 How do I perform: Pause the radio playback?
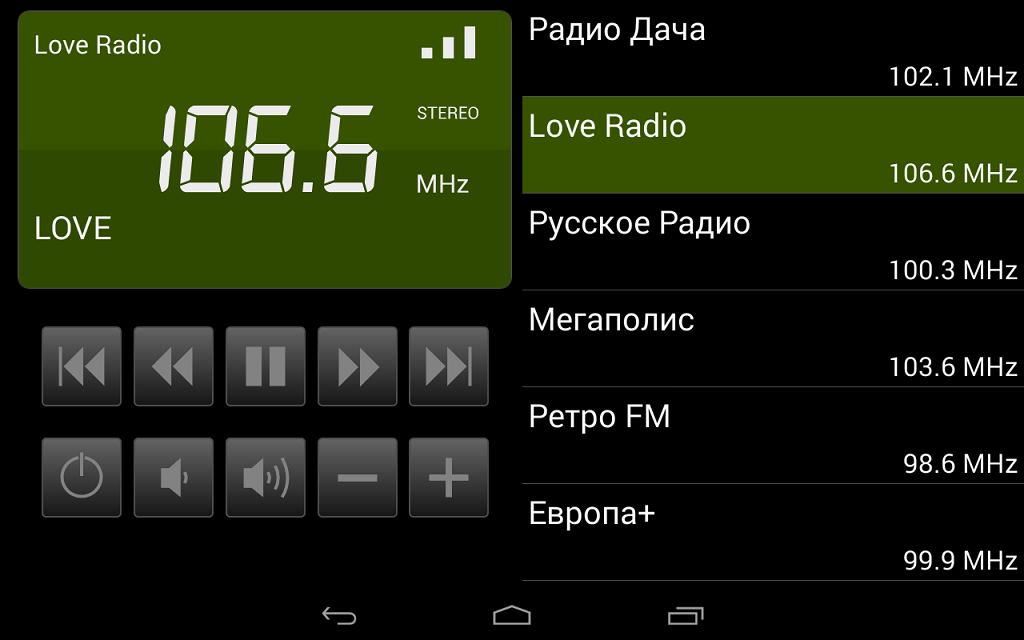click(265, 366)
